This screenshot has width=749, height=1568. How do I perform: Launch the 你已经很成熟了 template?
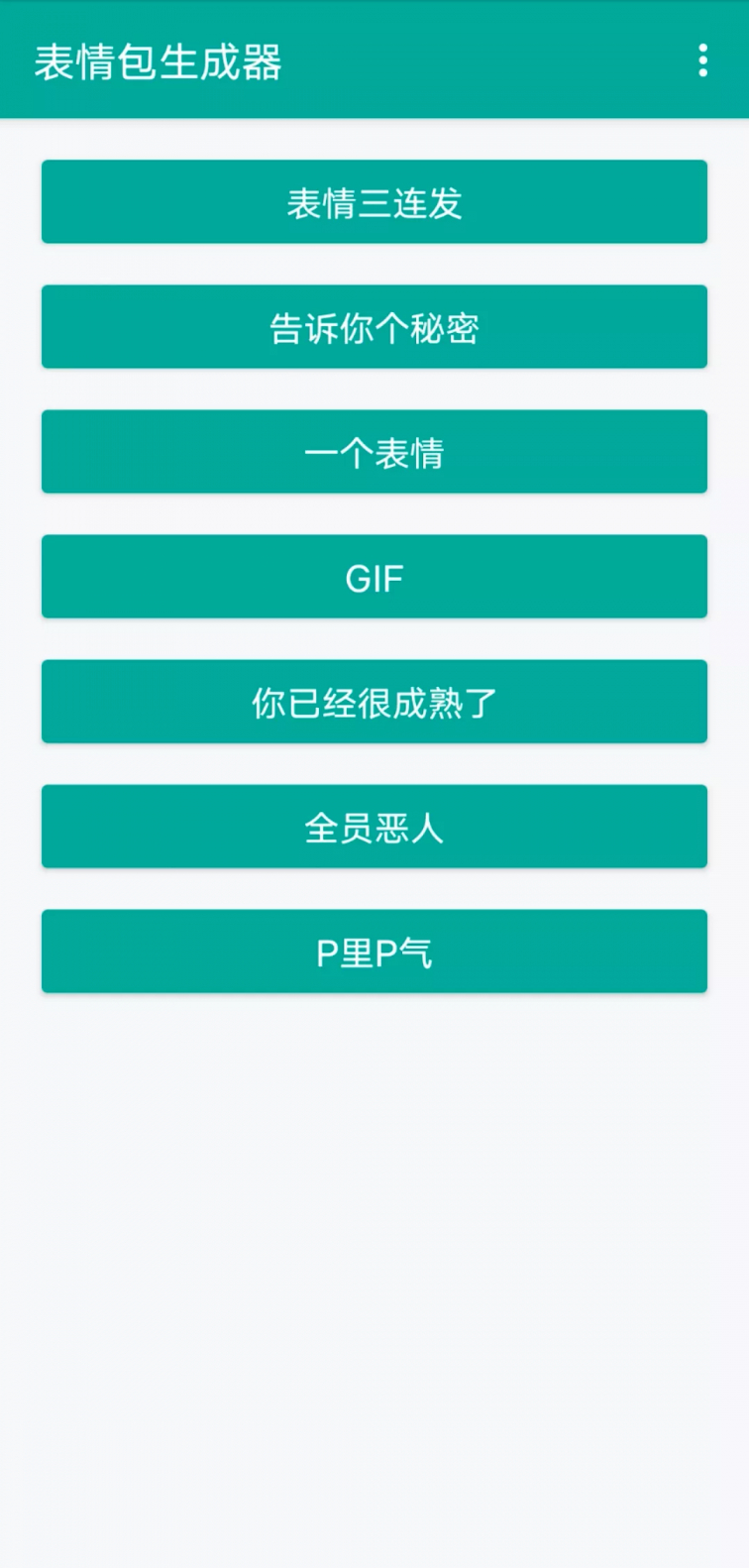(374, 701)
